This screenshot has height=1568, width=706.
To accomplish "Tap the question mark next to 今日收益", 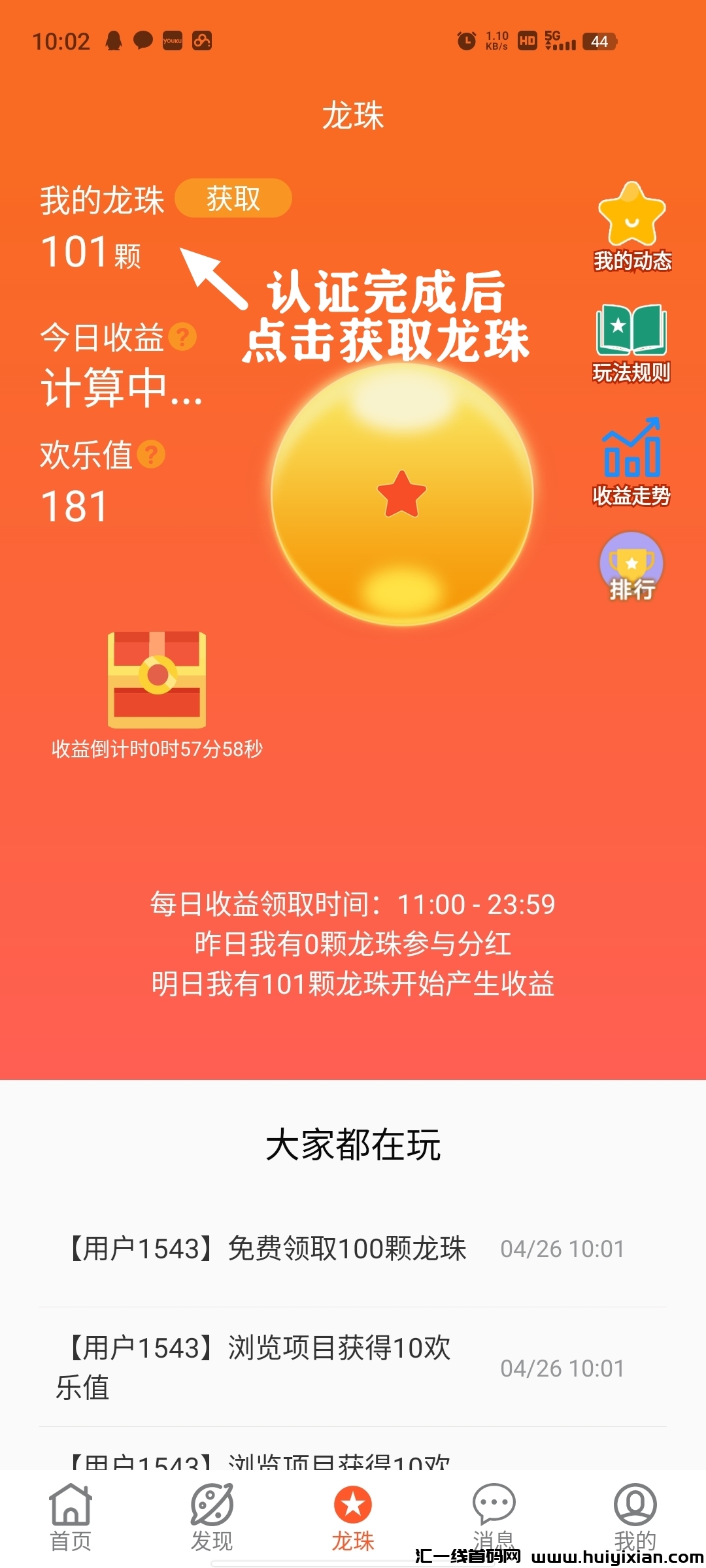I will 182,337.
